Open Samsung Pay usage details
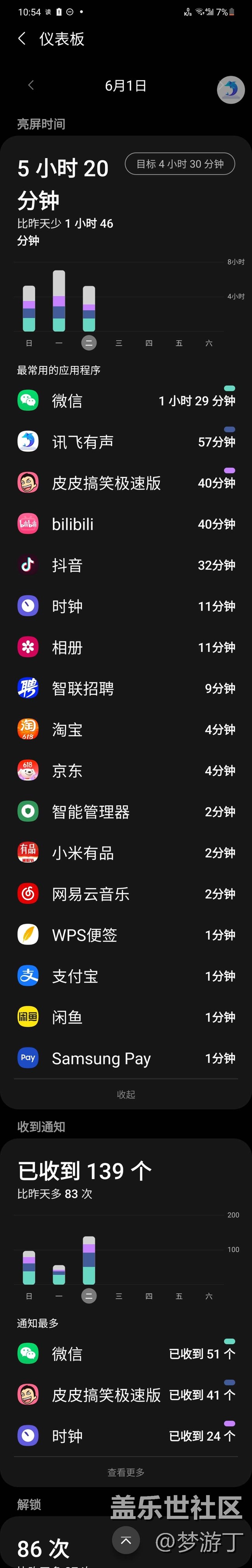This screenshot has height=1568, width=252. (126, 1058)
